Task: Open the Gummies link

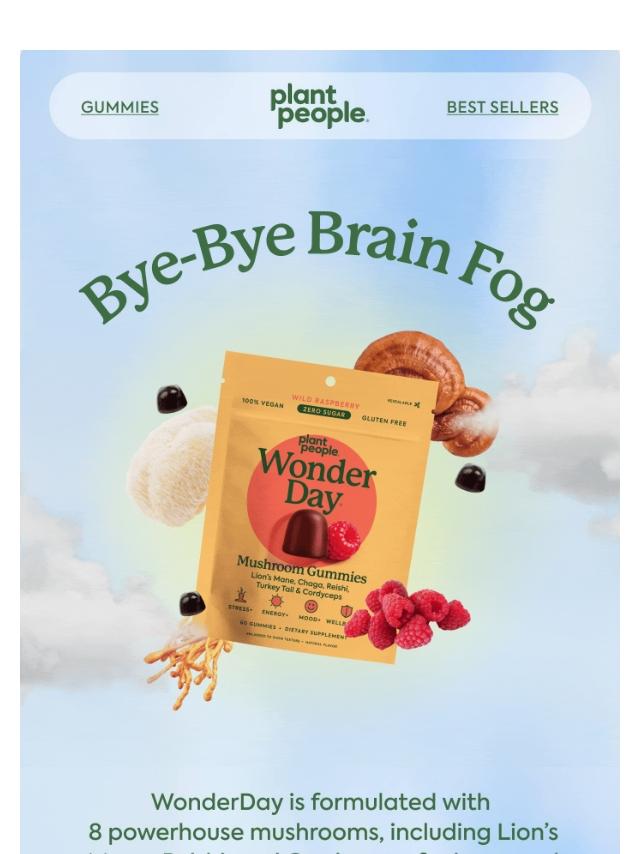Action: [x=119, y=107]
